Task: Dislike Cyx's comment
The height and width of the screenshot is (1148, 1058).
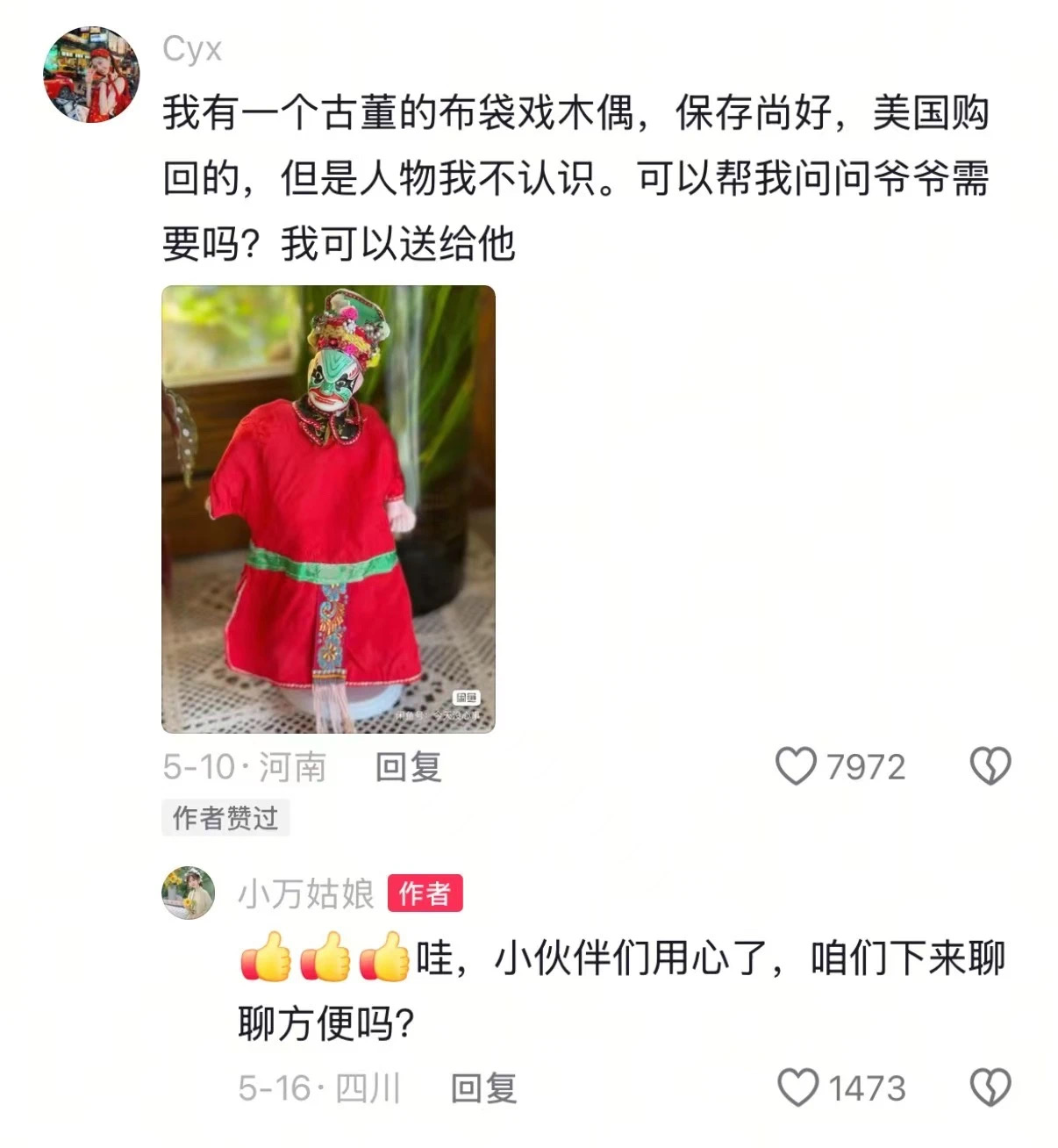Action: [x=990, y=766]
